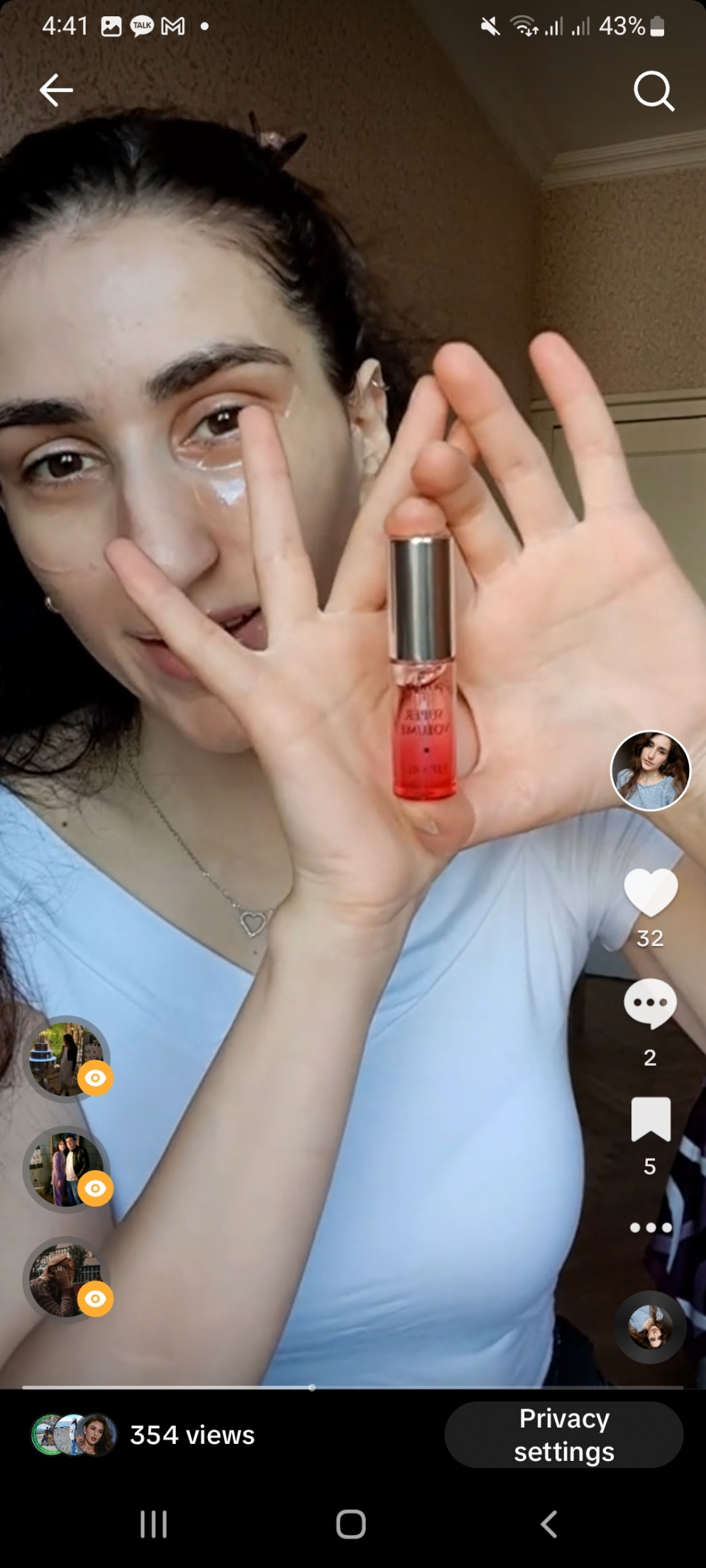
Task: Open Privacy settings
Action: tap(564, 1435)
